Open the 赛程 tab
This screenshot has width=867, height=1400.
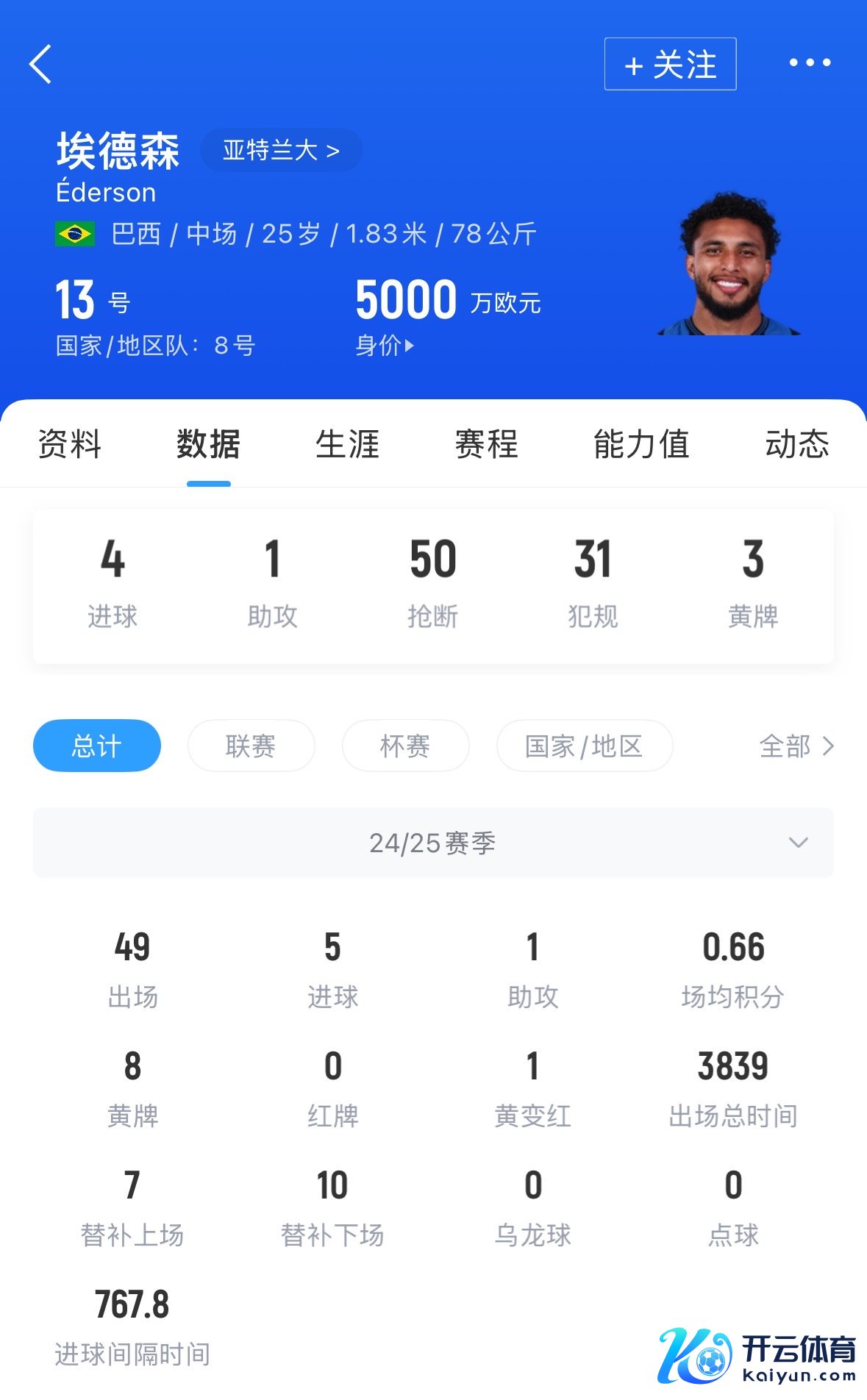(486, 444)
